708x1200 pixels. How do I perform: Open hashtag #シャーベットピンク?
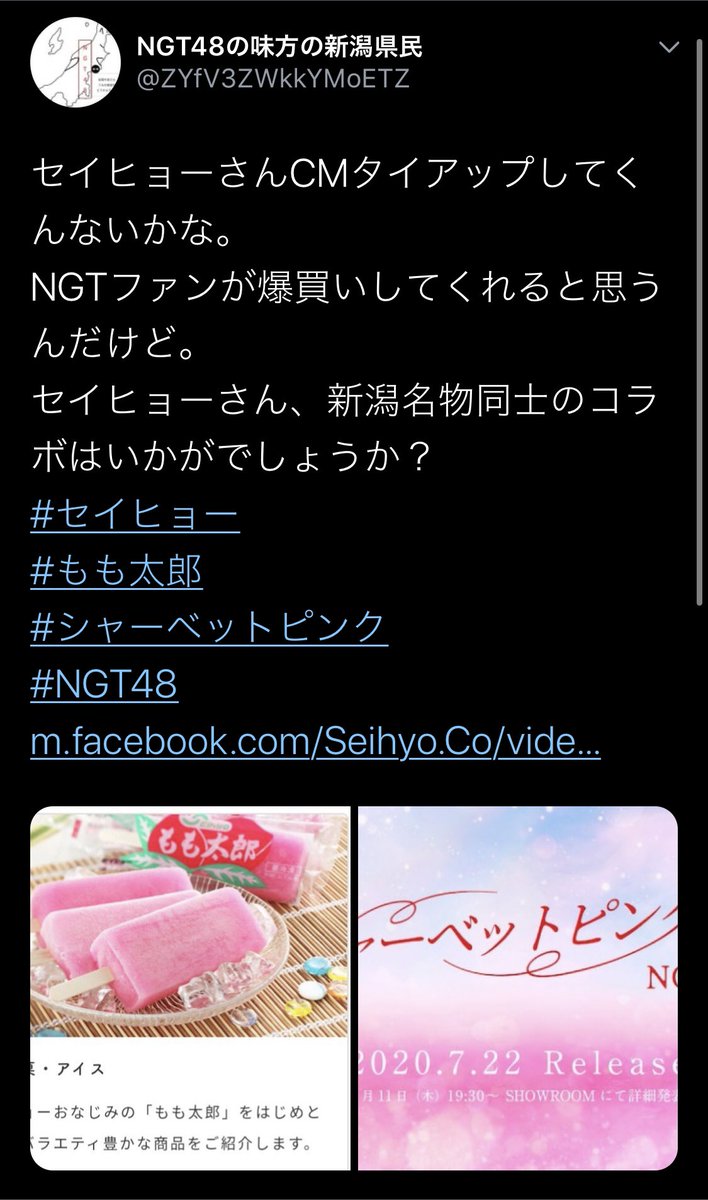[x=209, y=627]
